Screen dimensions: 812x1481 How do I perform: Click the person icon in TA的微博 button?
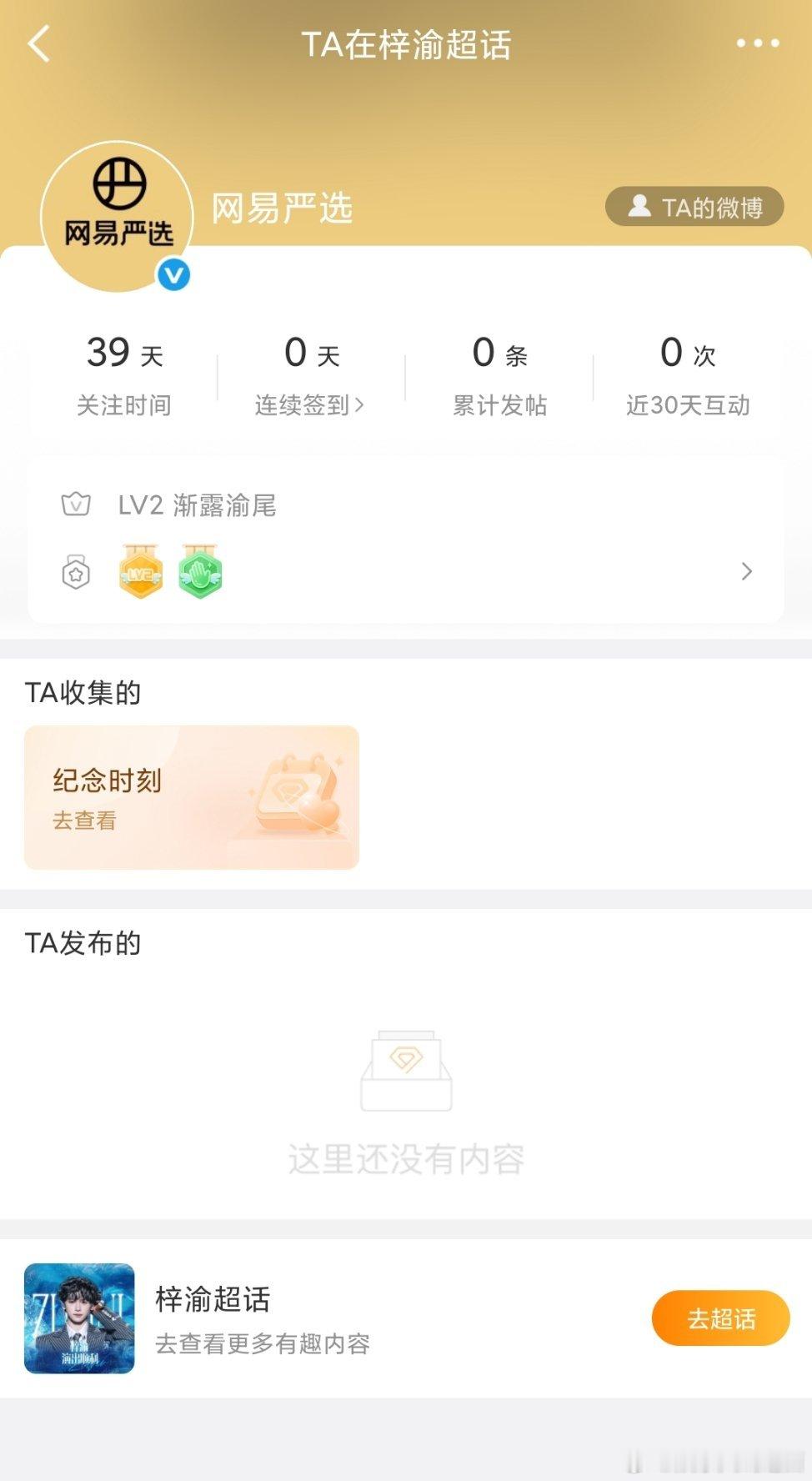click(x=640, y=208)
